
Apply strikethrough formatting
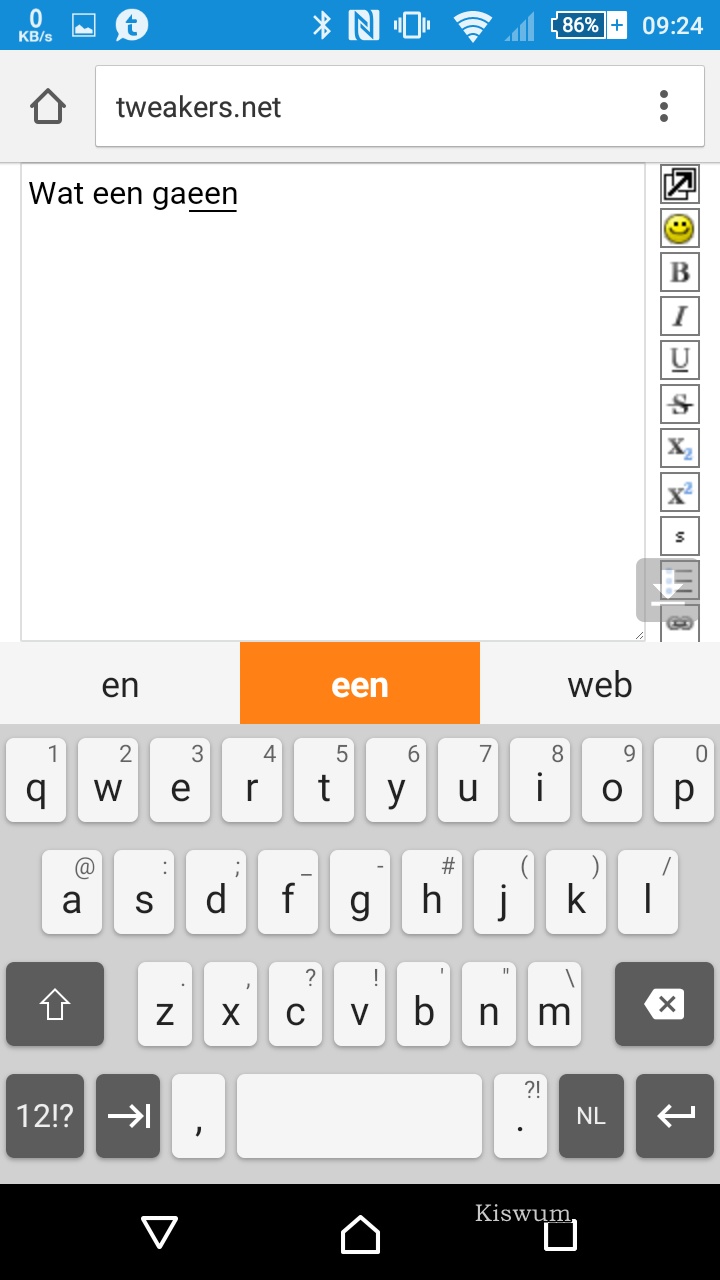click(680, 404)
